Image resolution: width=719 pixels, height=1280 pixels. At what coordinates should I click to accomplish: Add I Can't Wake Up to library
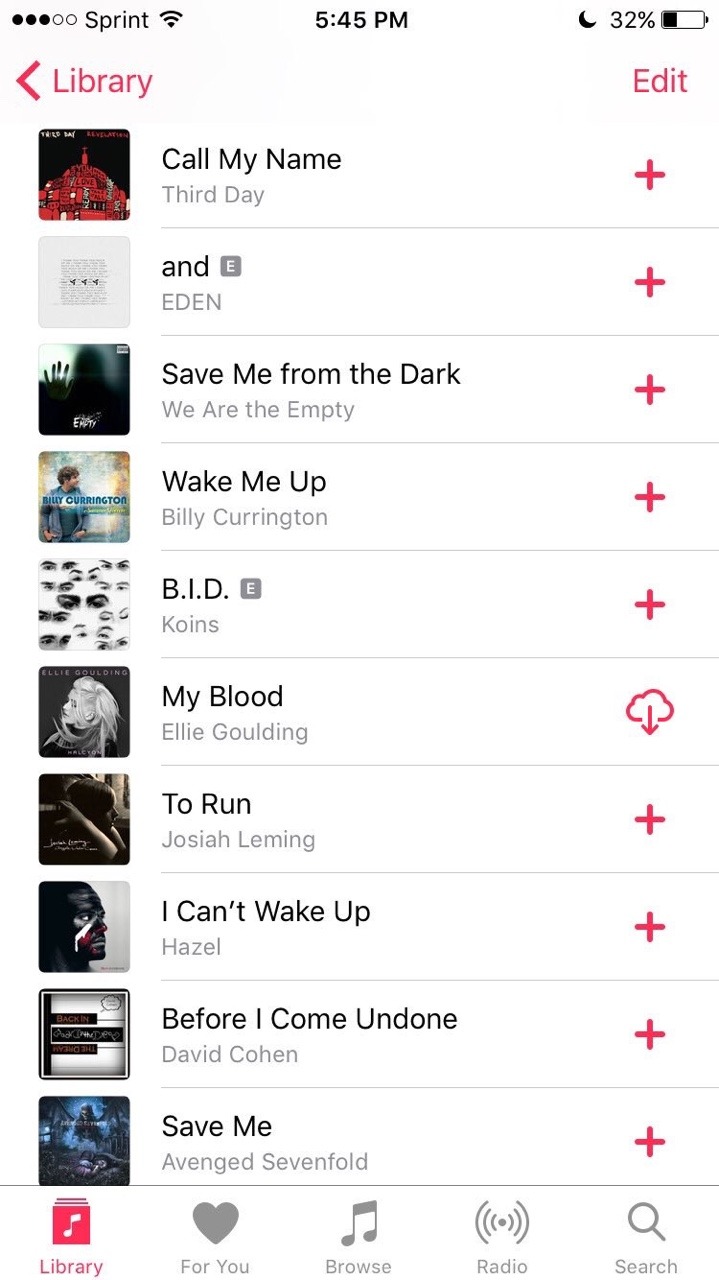click(x=650, y=927)
